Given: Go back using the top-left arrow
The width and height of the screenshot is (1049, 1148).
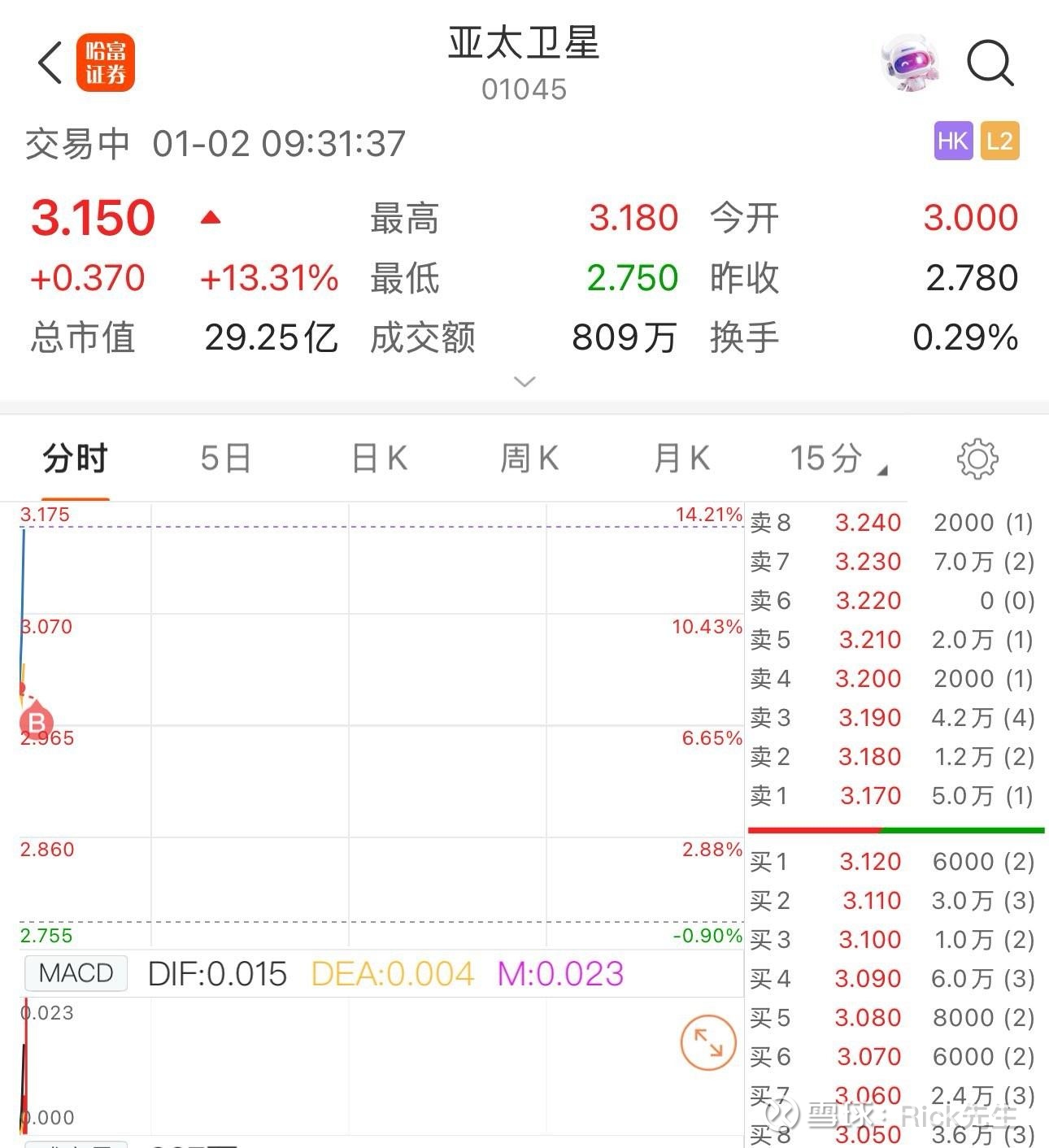Looking at the screenshot, I should click(x=50, y=63).
